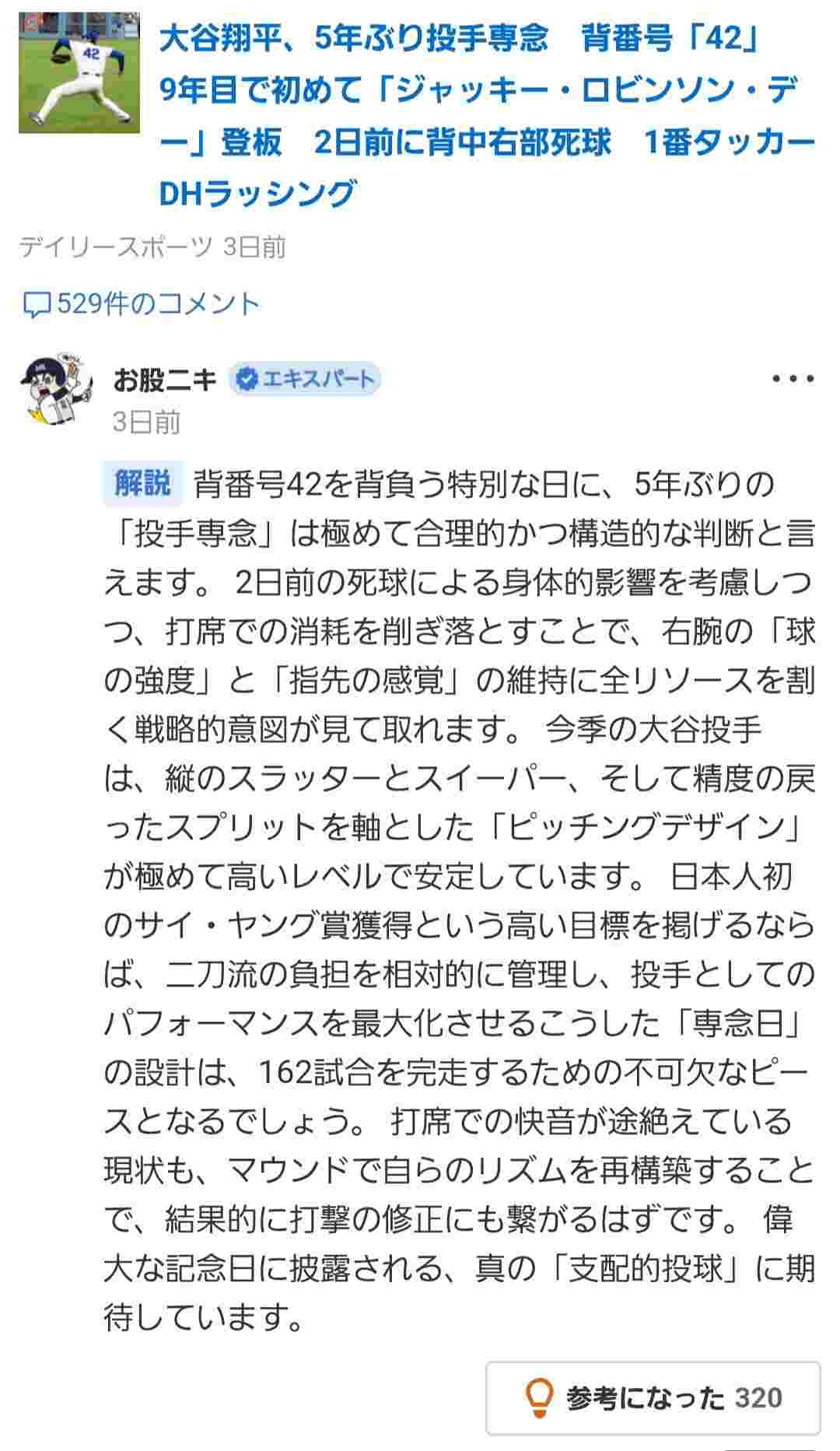Open お股ニキ's profile avatar

pyautogui.click(x=58, y=391)
